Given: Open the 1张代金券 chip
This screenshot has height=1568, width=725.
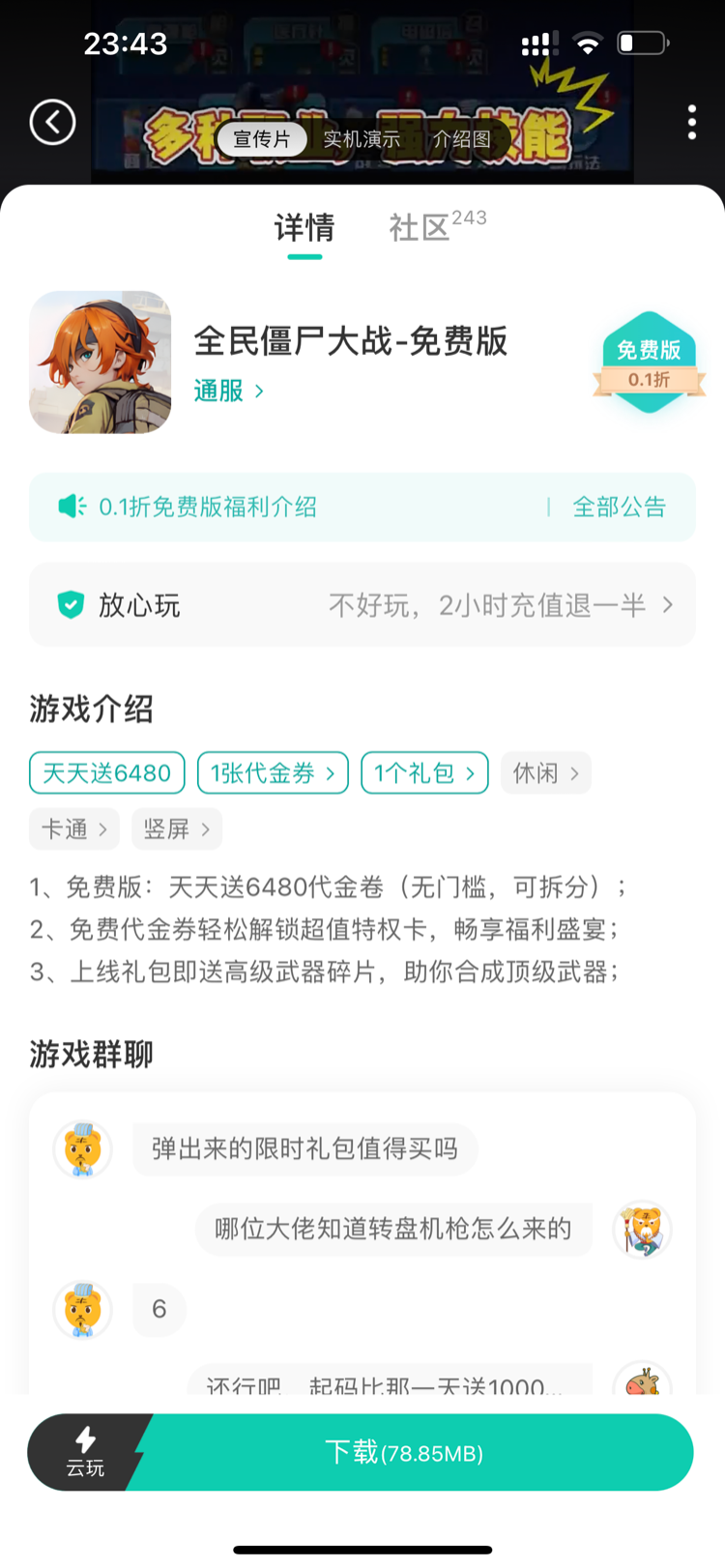Looking at the screenshot, I should pyautogui.click(x=273, y=773).
